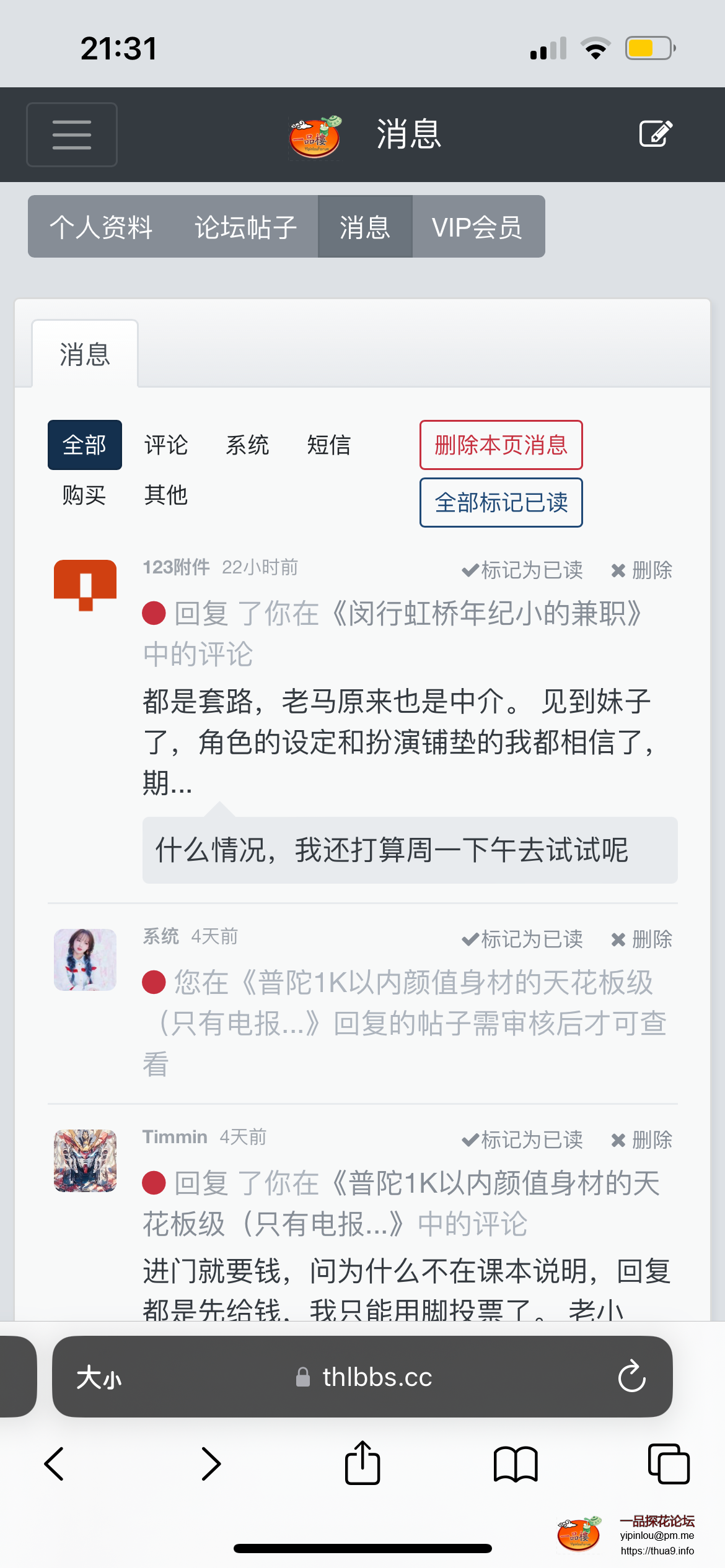Viewport: 725px width, 1568px height.
Task: Filter messages by 购买
Action: 84,495
